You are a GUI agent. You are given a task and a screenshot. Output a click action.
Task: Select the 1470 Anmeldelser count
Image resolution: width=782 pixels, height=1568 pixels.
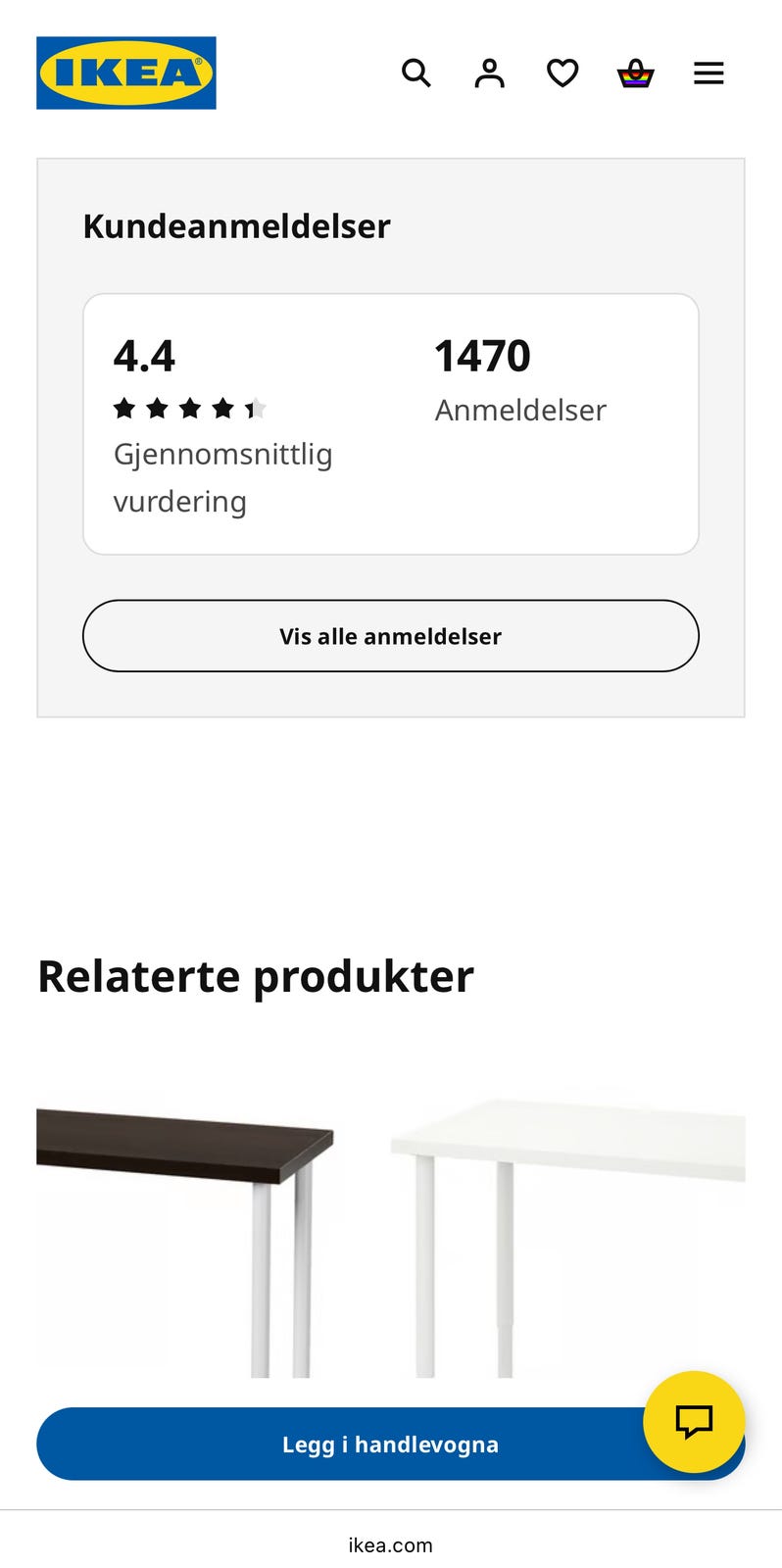click(x=482, y=356)
